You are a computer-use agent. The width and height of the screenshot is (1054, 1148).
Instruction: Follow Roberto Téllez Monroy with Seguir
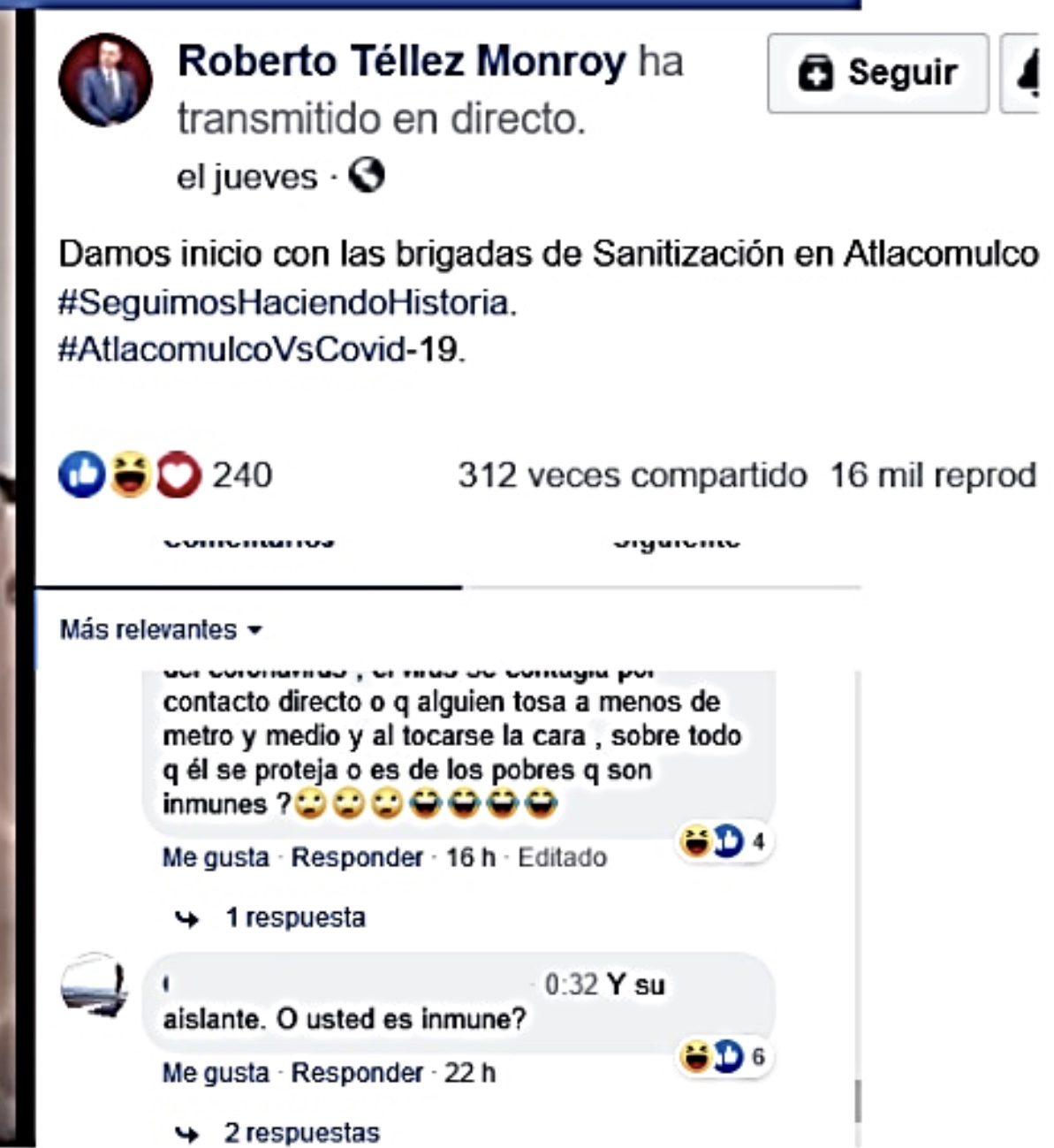click(877, 73)
